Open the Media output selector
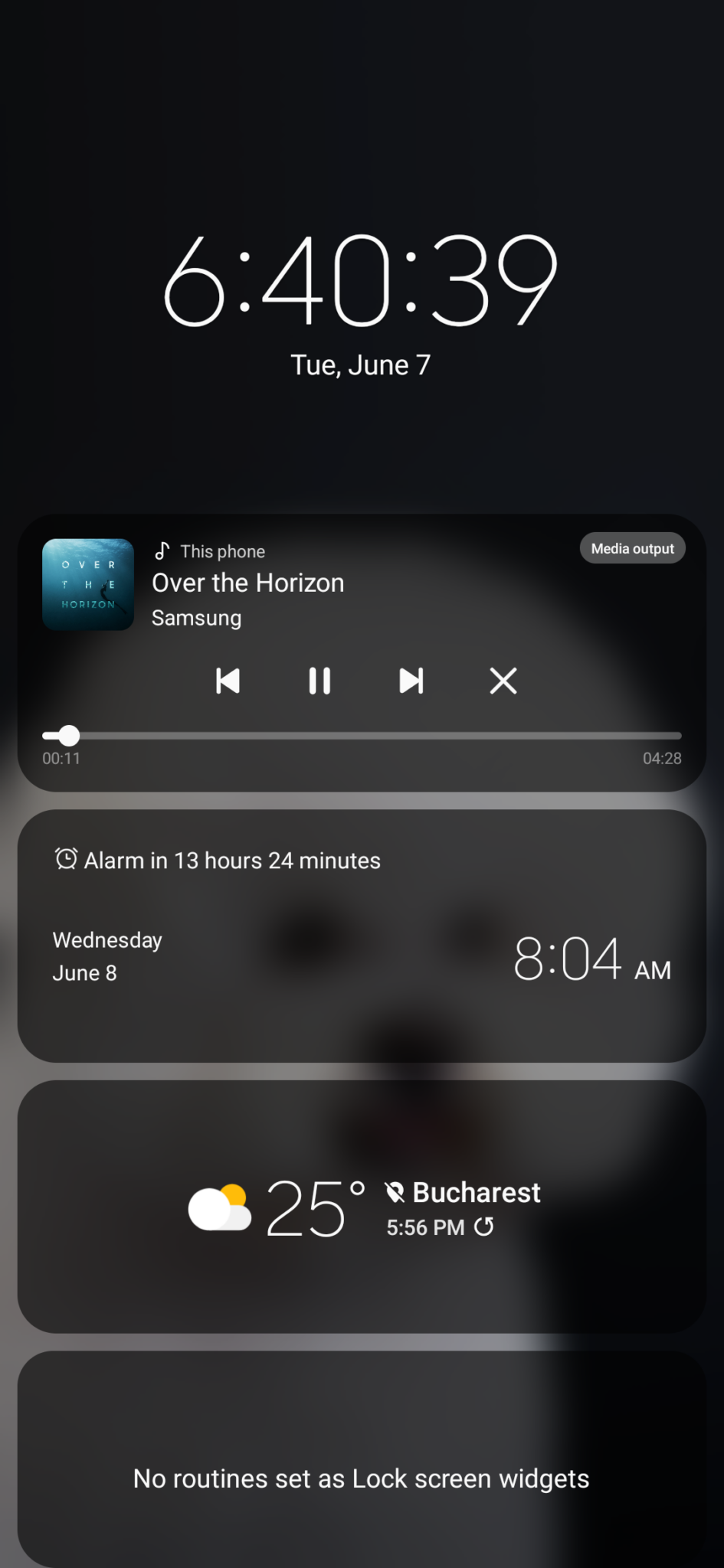The image size is (724, 1568). [x=631, y=548]
